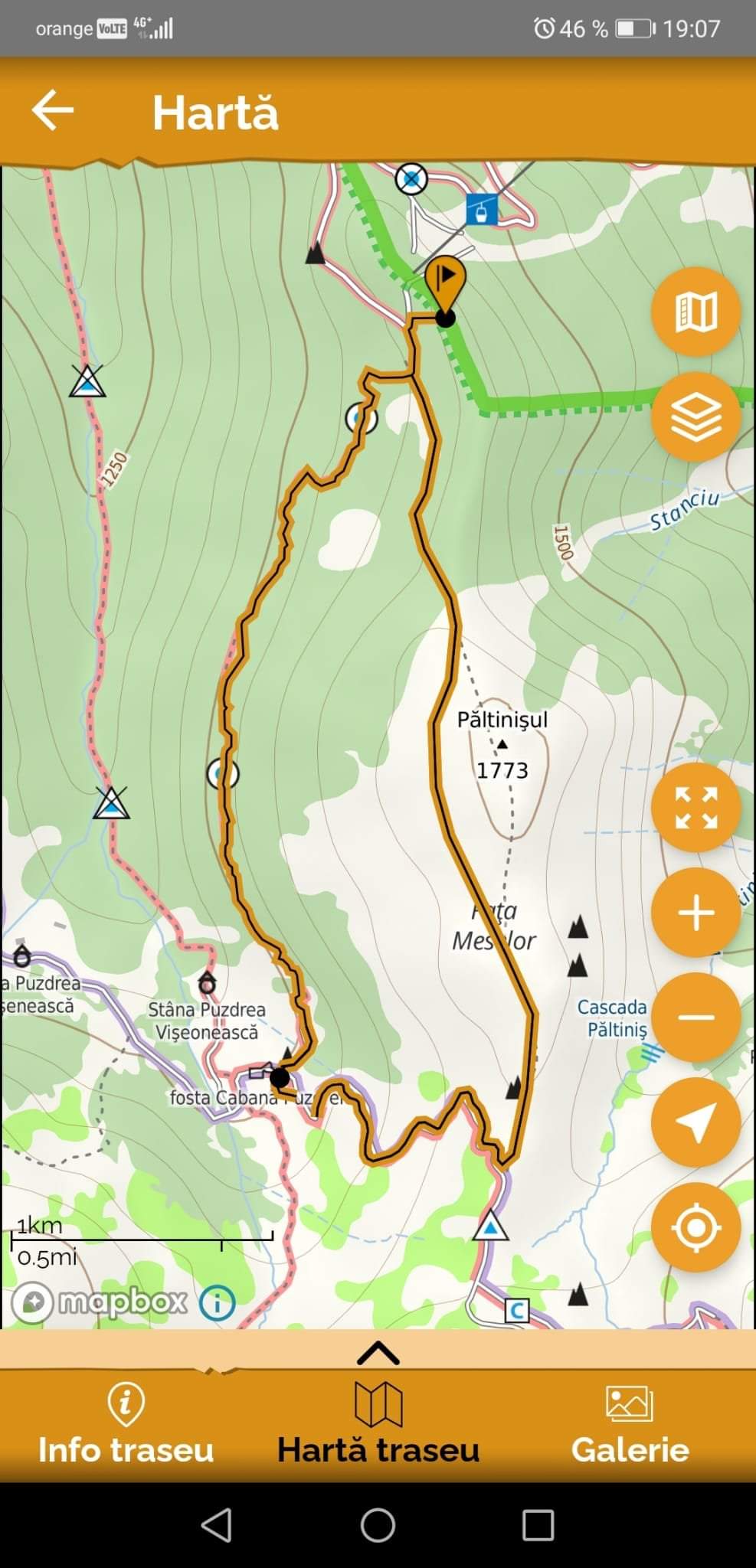Expand the bottom panel chevron

point(378,1353)
